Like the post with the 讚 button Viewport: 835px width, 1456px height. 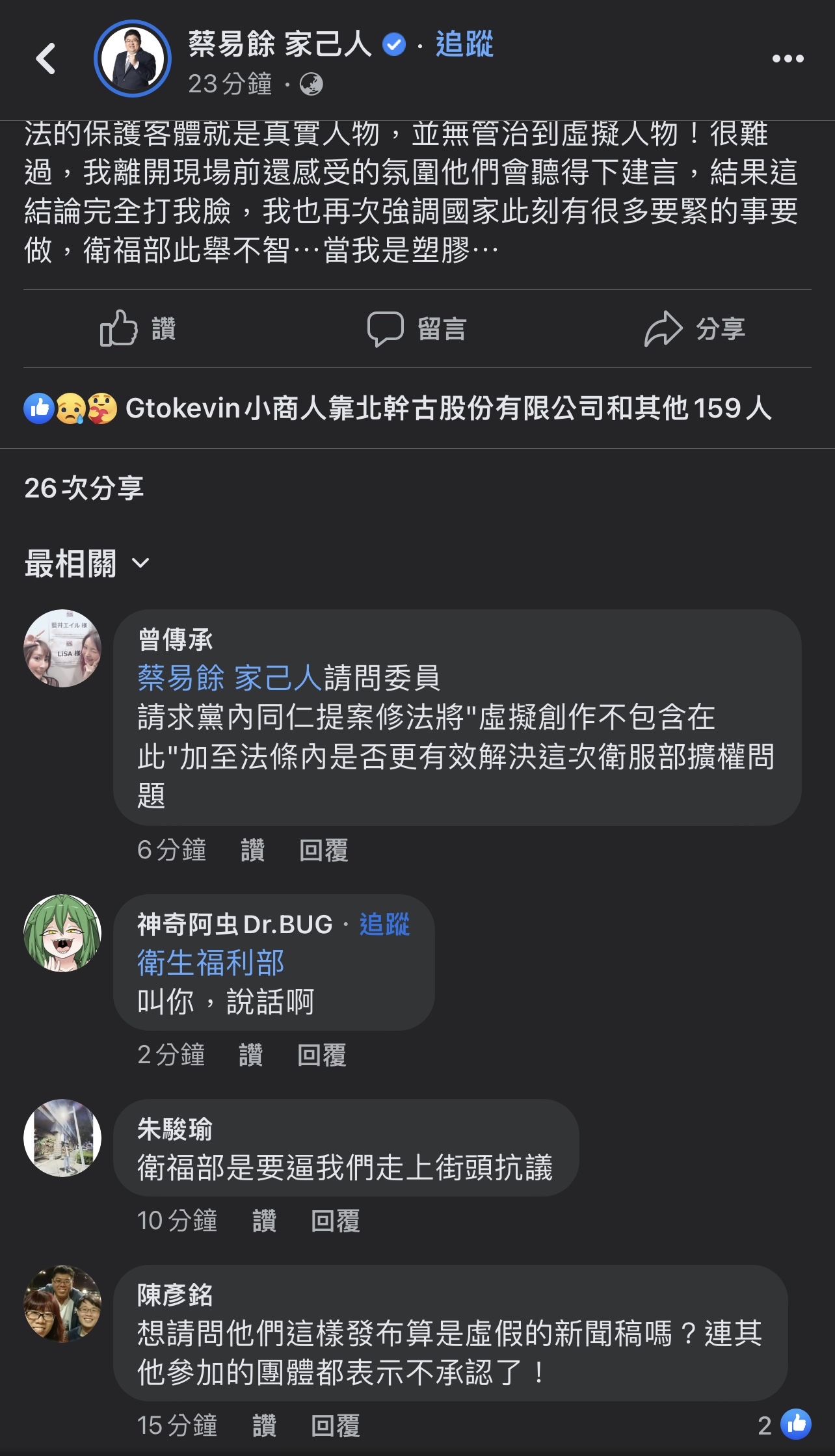tap(138, 328)
